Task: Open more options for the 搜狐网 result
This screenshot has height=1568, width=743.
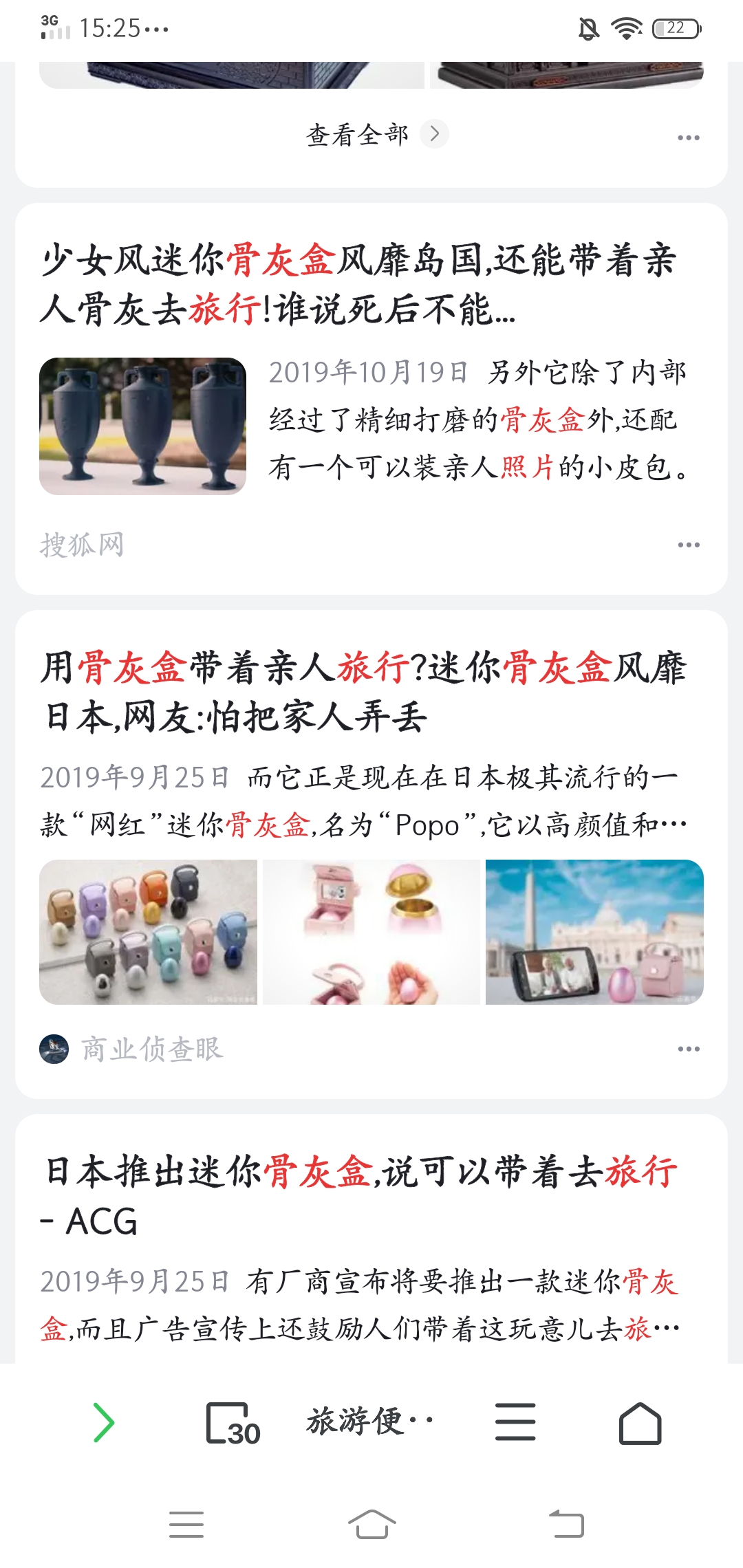Action: (688, 545)
